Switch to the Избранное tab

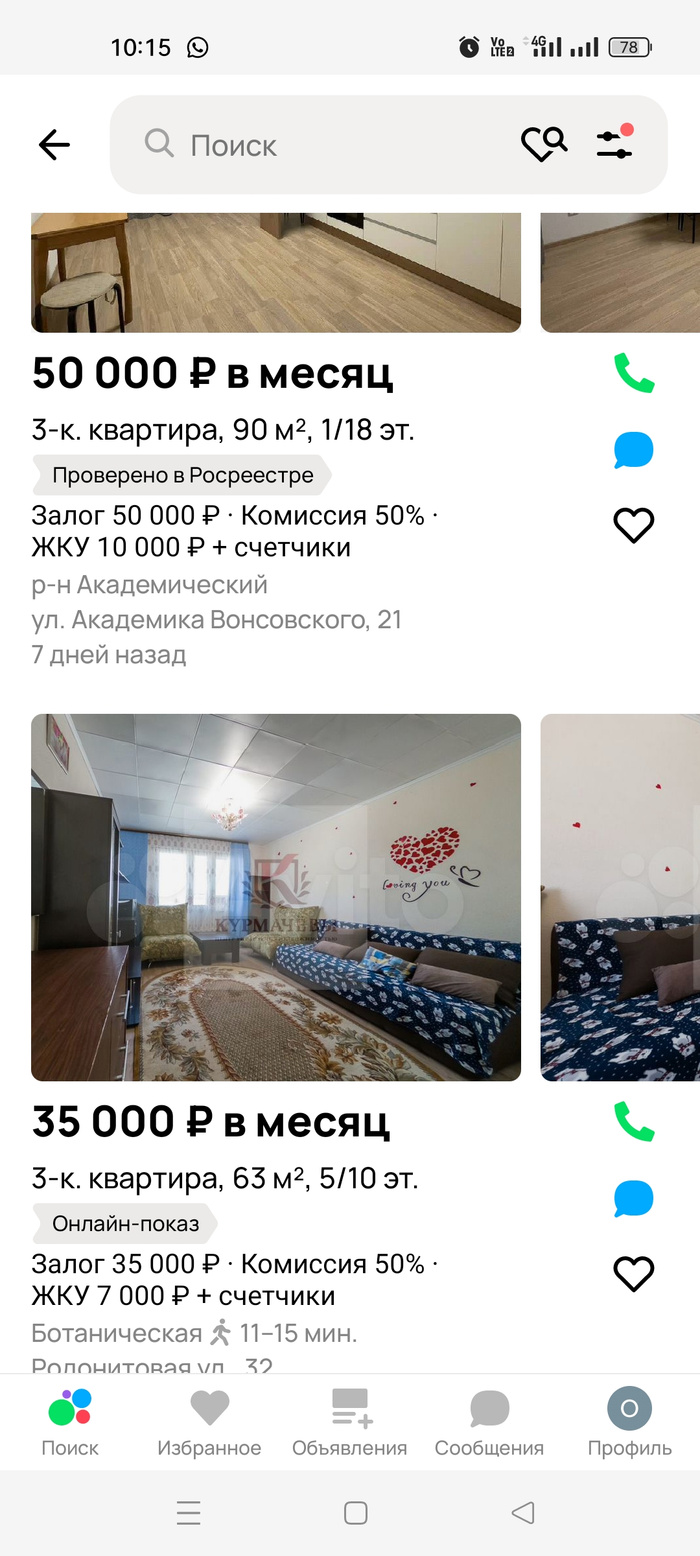[209, 1422]
